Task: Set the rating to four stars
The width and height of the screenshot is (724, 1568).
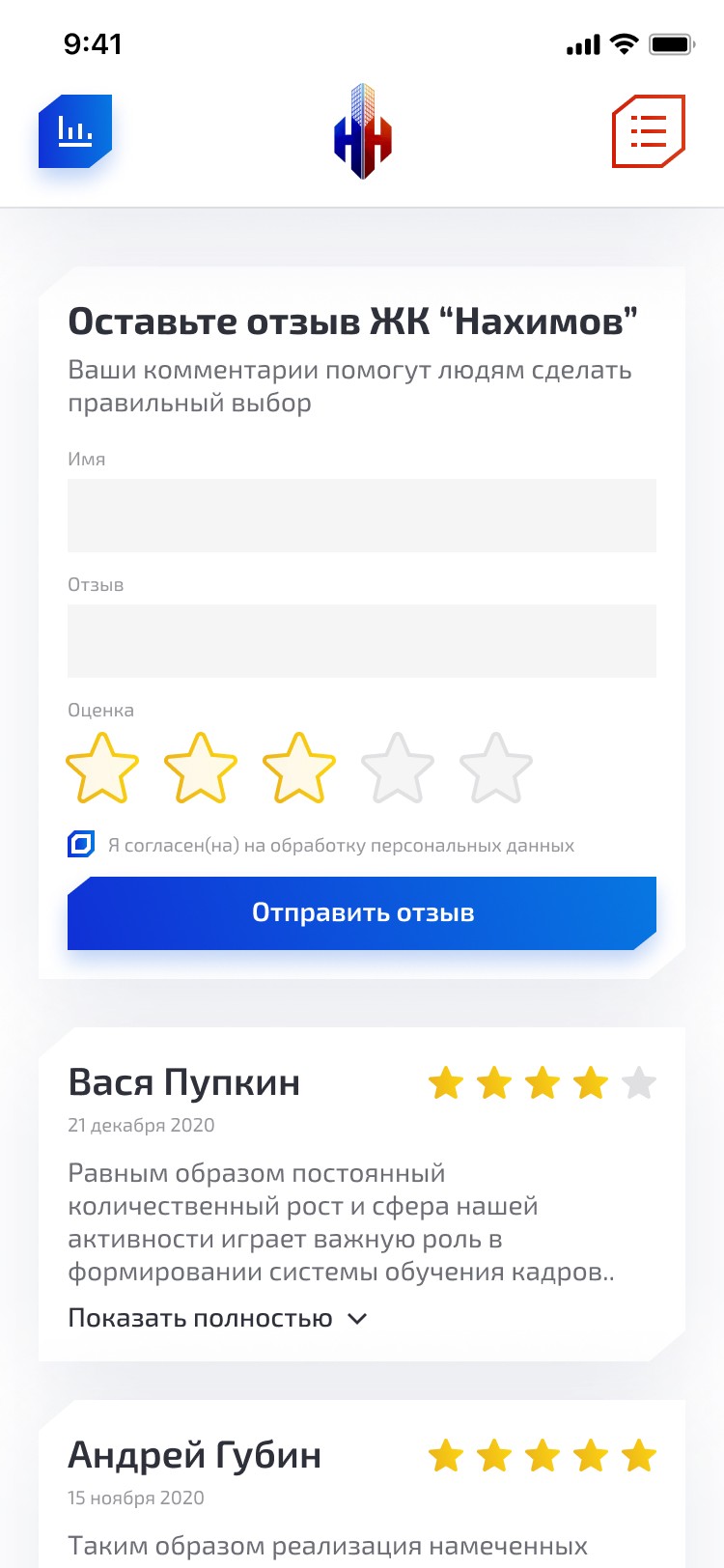Action: pos(398,769)
